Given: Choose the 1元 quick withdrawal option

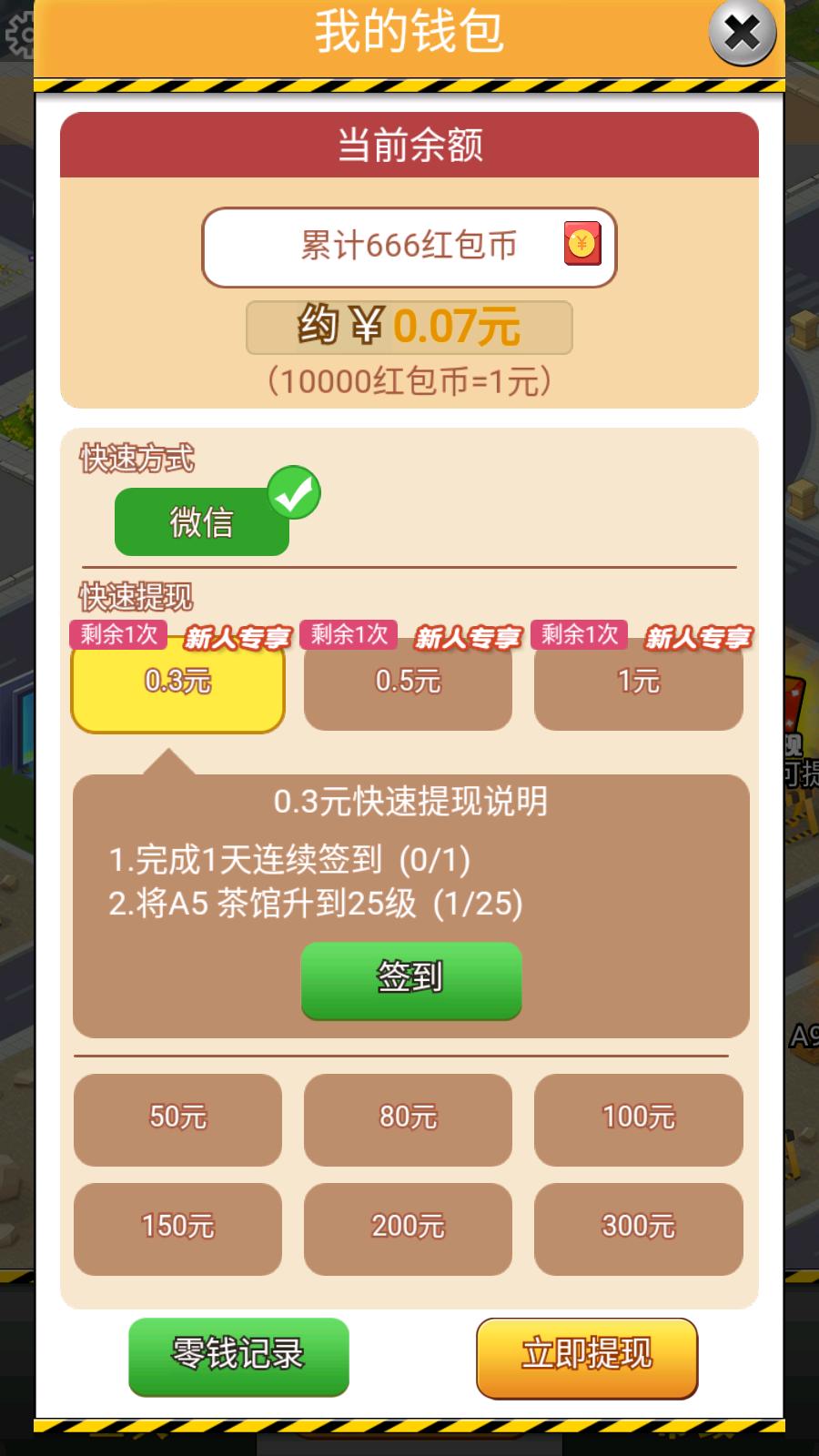Looking at the screenshot, I should (x=638, y=682).
